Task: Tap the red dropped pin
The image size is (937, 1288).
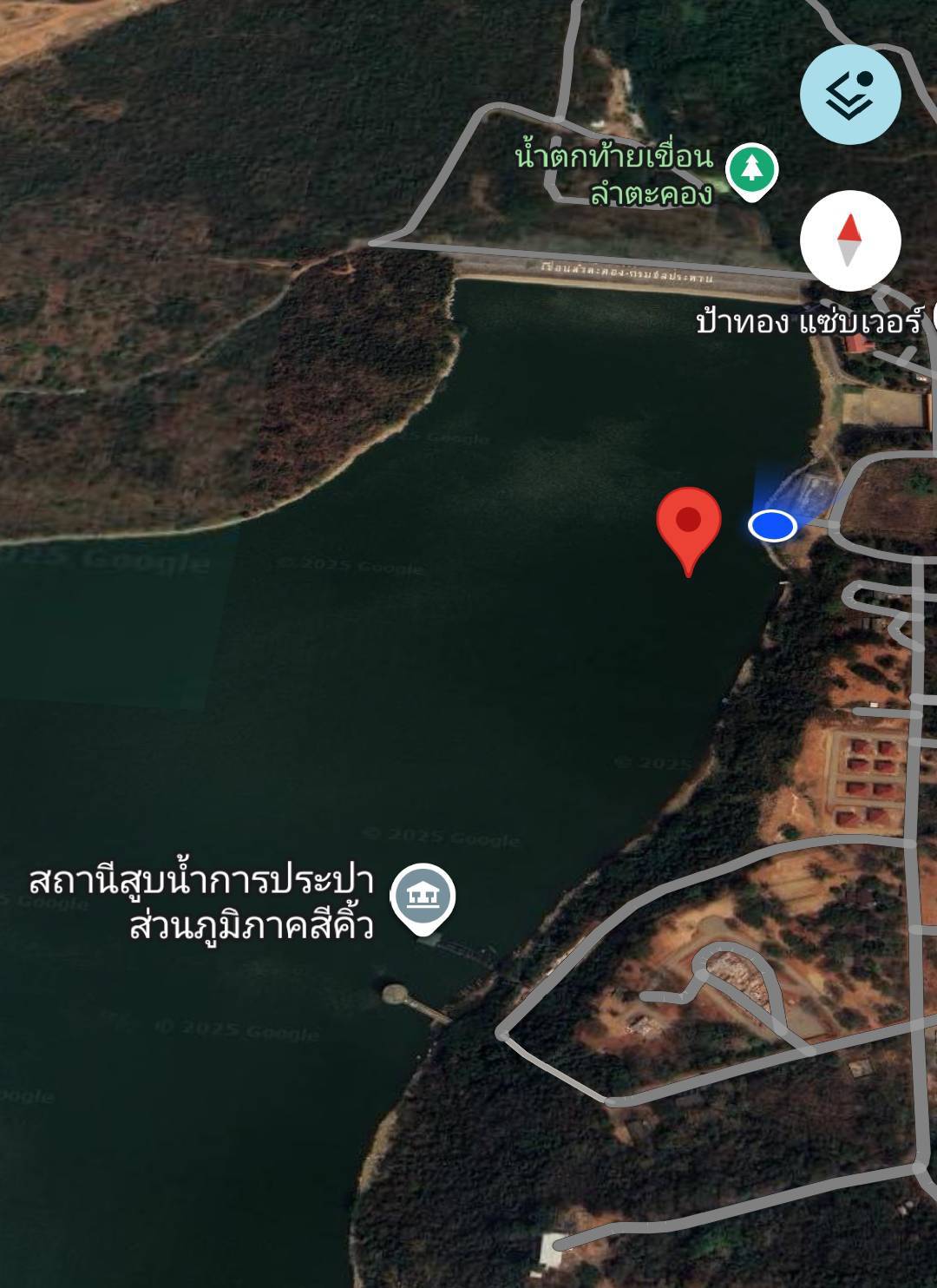Action: (x=689, y=523)
